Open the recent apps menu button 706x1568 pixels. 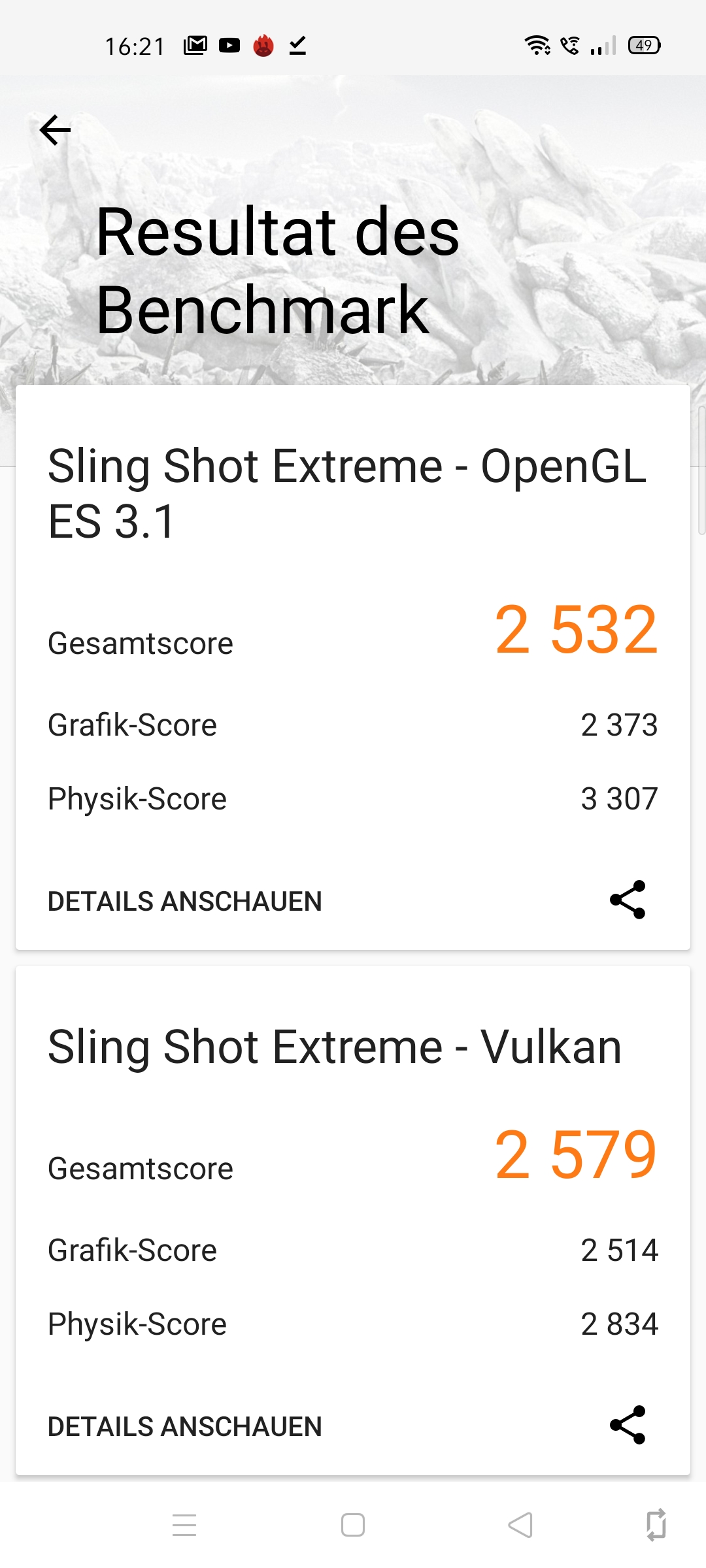pyautogui.click(x=184, y=1525)
